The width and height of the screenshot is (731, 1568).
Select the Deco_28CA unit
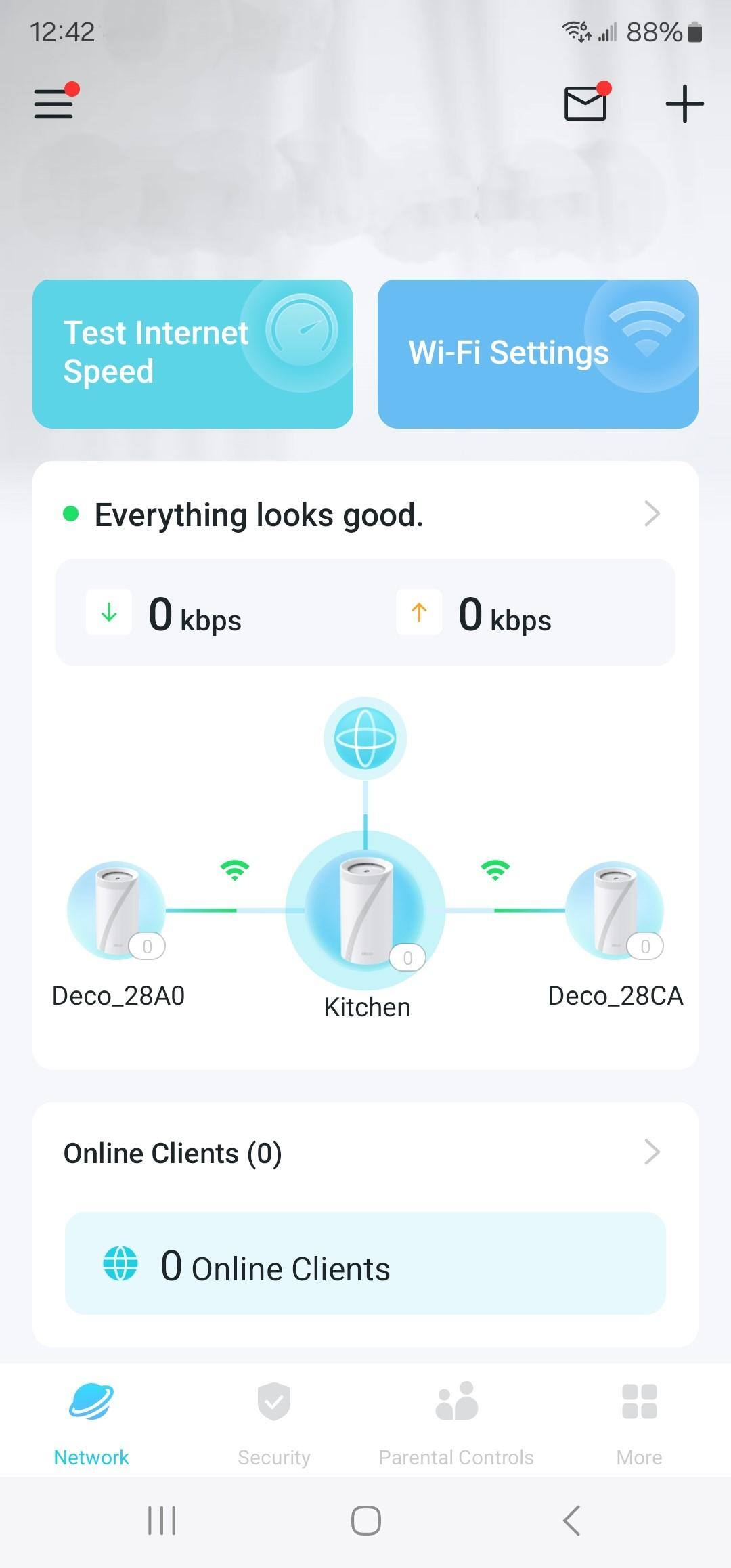click(615, 911)
